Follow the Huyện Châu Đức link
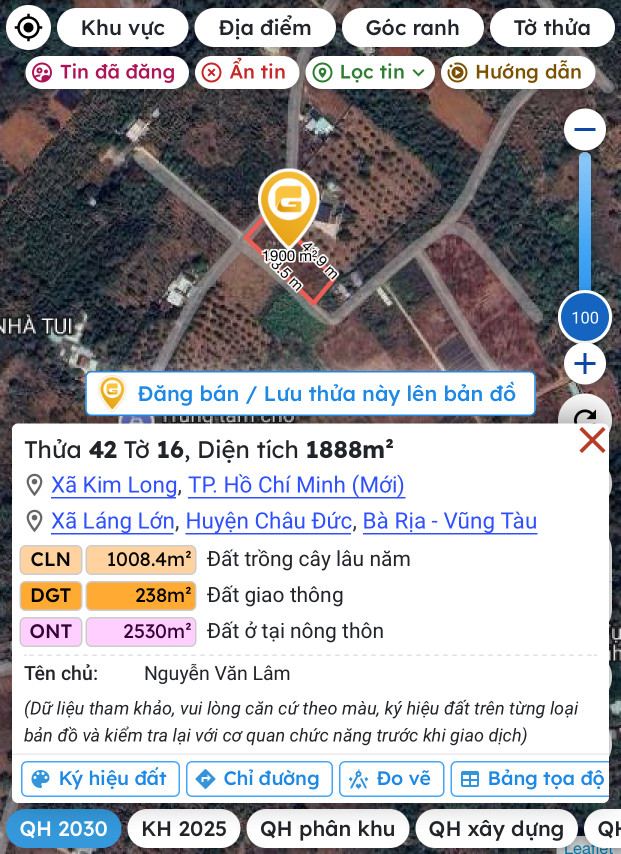This screenshot has height=854, width=621. pyautogui.click(x=269, y=521)
